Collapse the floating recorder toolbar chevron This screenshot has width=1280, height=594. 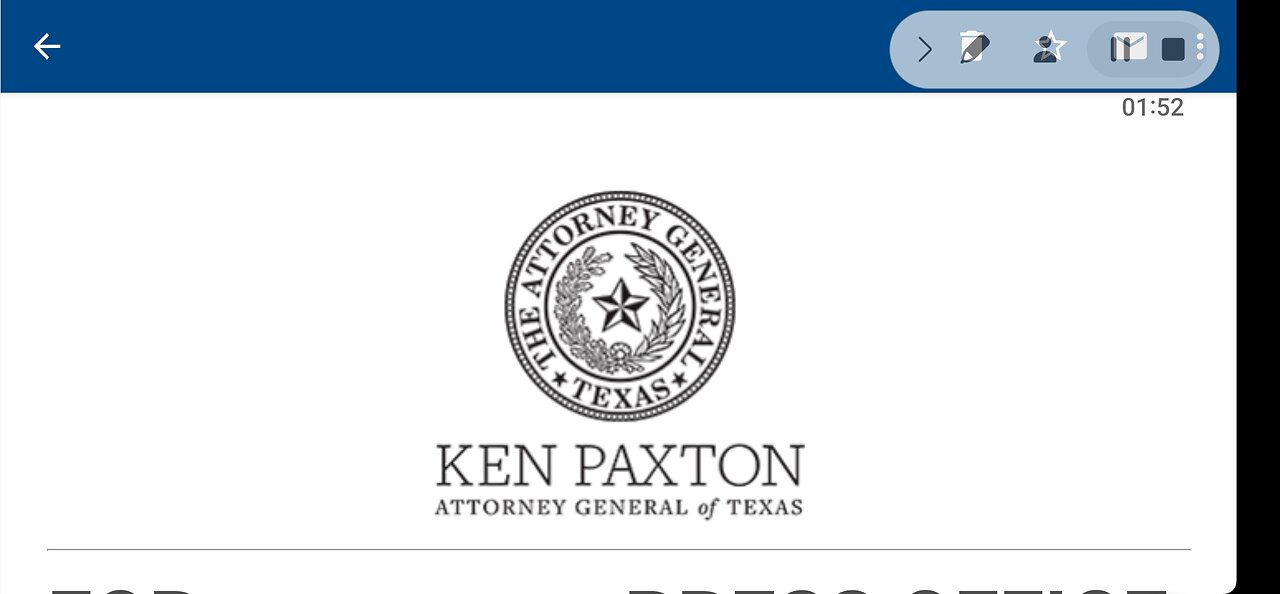coord(924,49)
